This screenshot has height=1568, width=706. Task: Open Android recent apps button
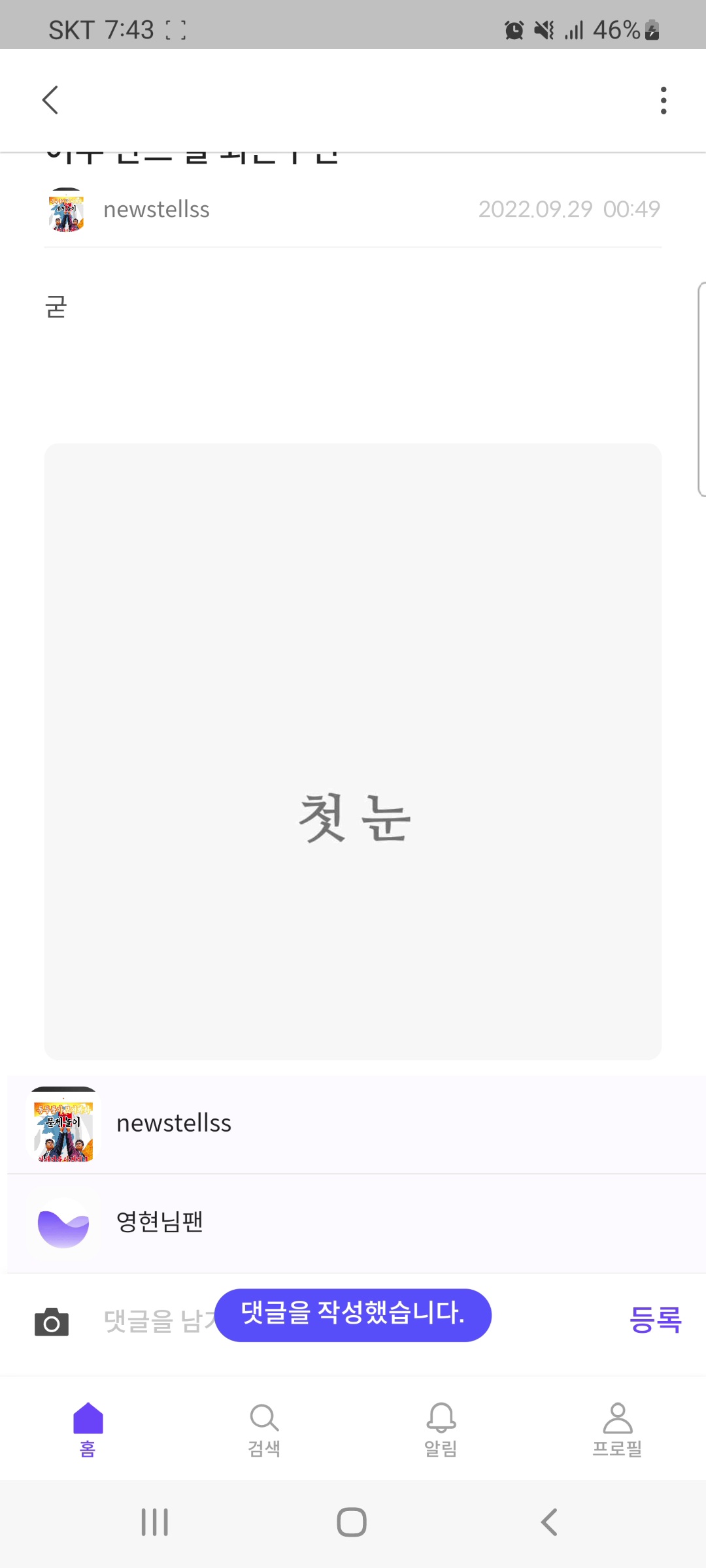click(154, 1521)
